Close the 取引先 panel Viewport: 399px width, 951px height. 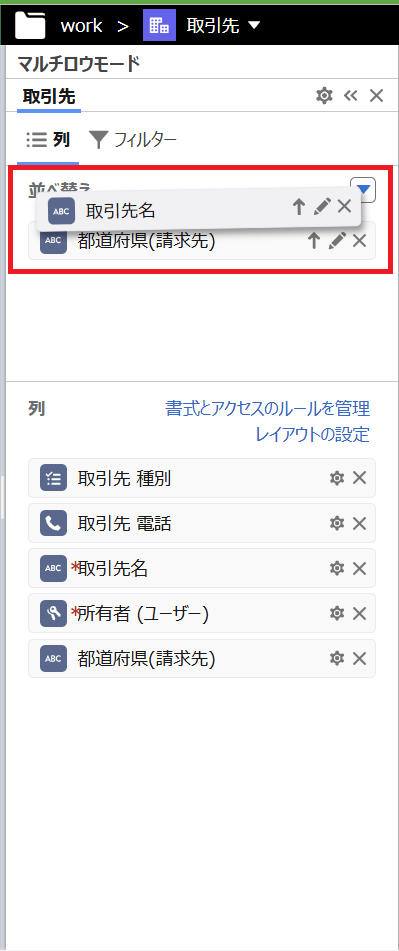377,95
